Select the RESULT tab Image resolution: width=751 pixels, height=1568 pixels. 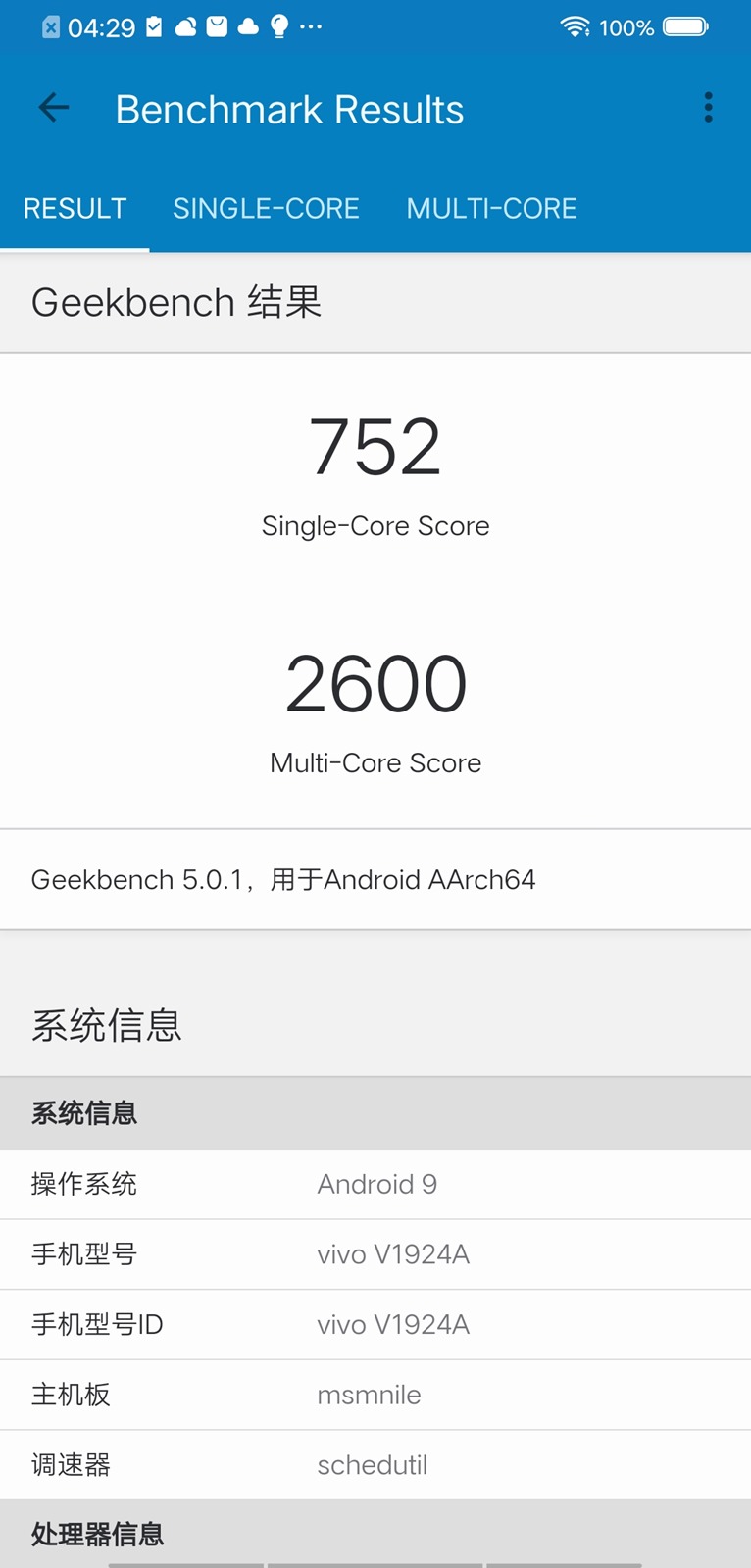point(75,208)
